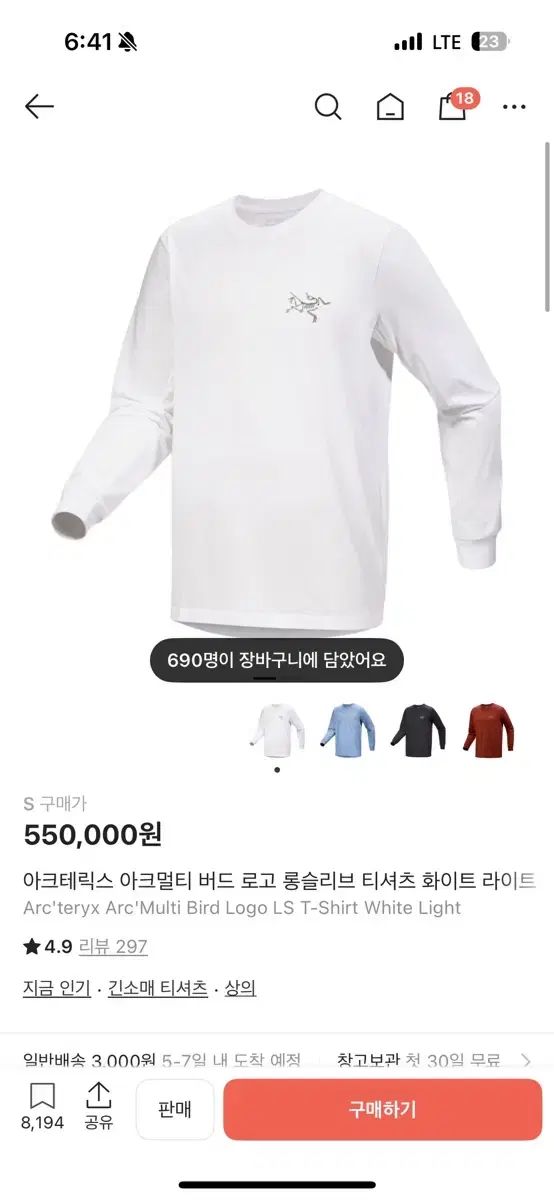The height and width of the screenshot is (1200, 554).
Task: Bookmark this product
Action: coord(42,1107)
